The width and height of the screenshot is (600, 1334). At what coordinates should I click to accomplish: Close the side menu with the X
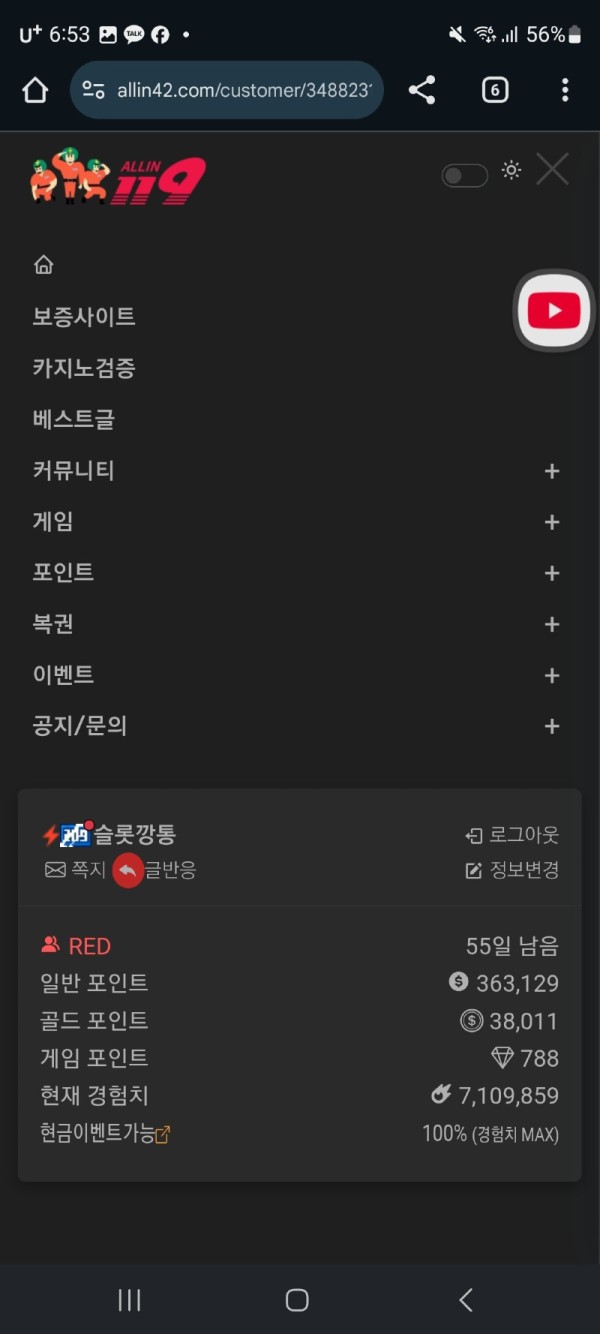[x=552, y=170]
